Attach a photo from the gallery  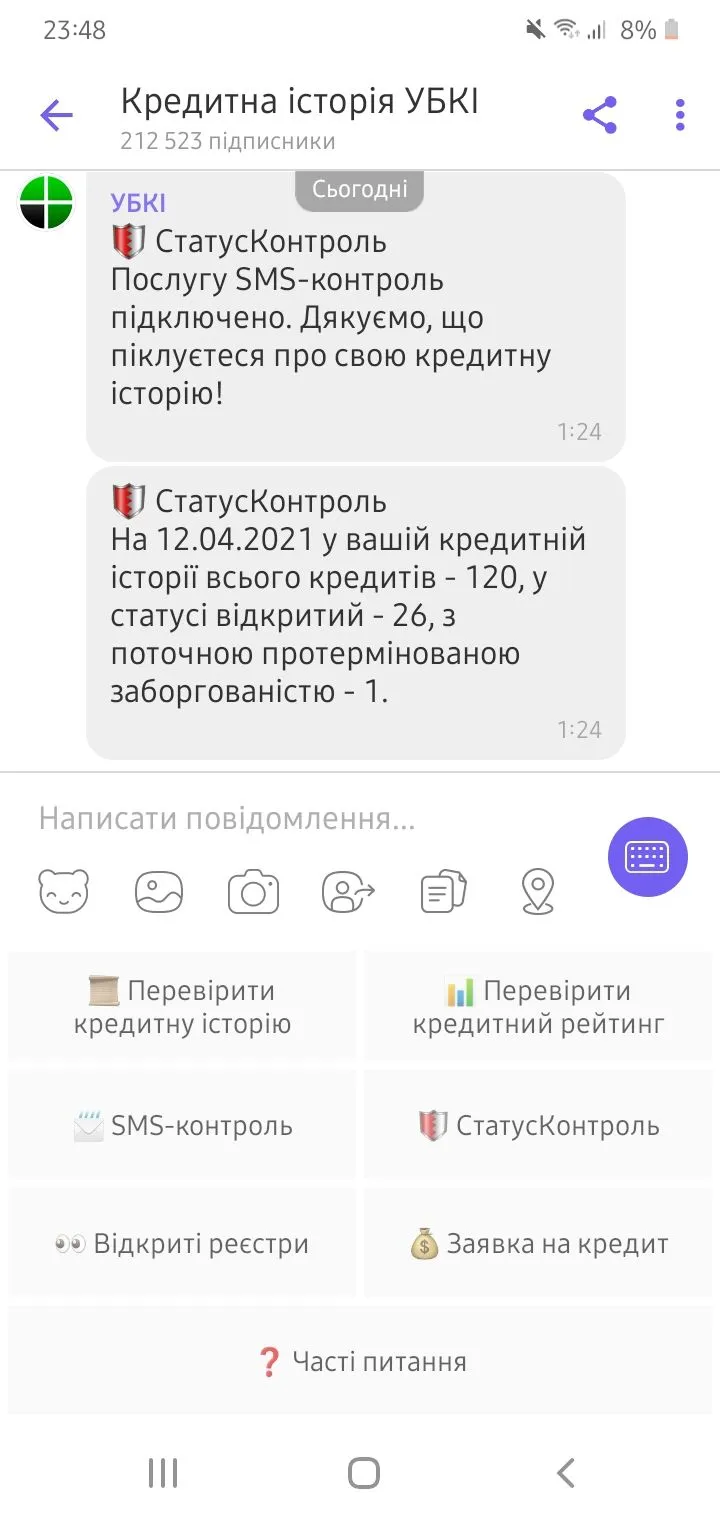point(159,891)
